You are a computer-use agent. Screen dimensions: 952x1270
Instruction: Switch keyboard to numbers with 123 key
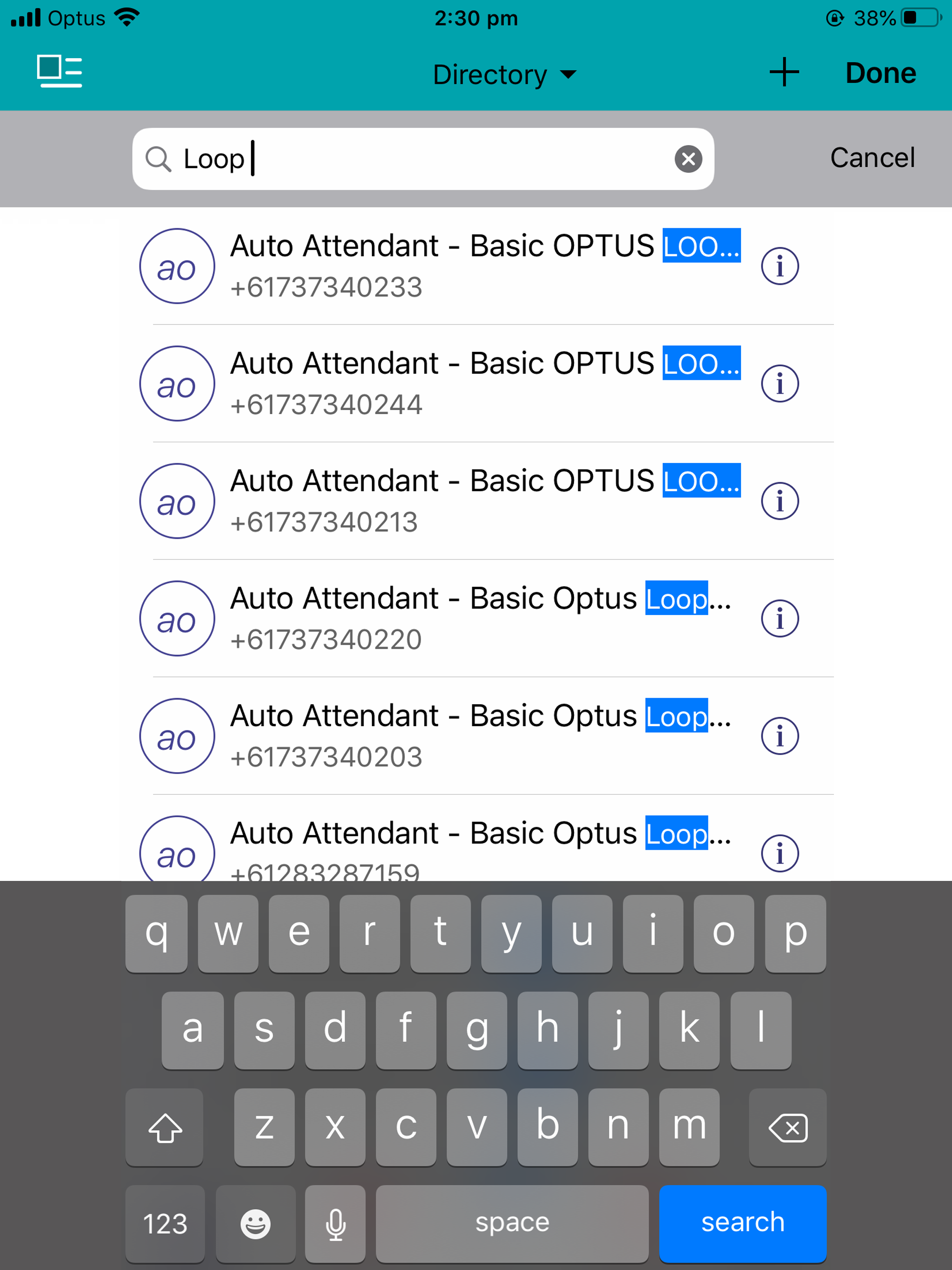pyautogui.click(x=165, y=1223)
